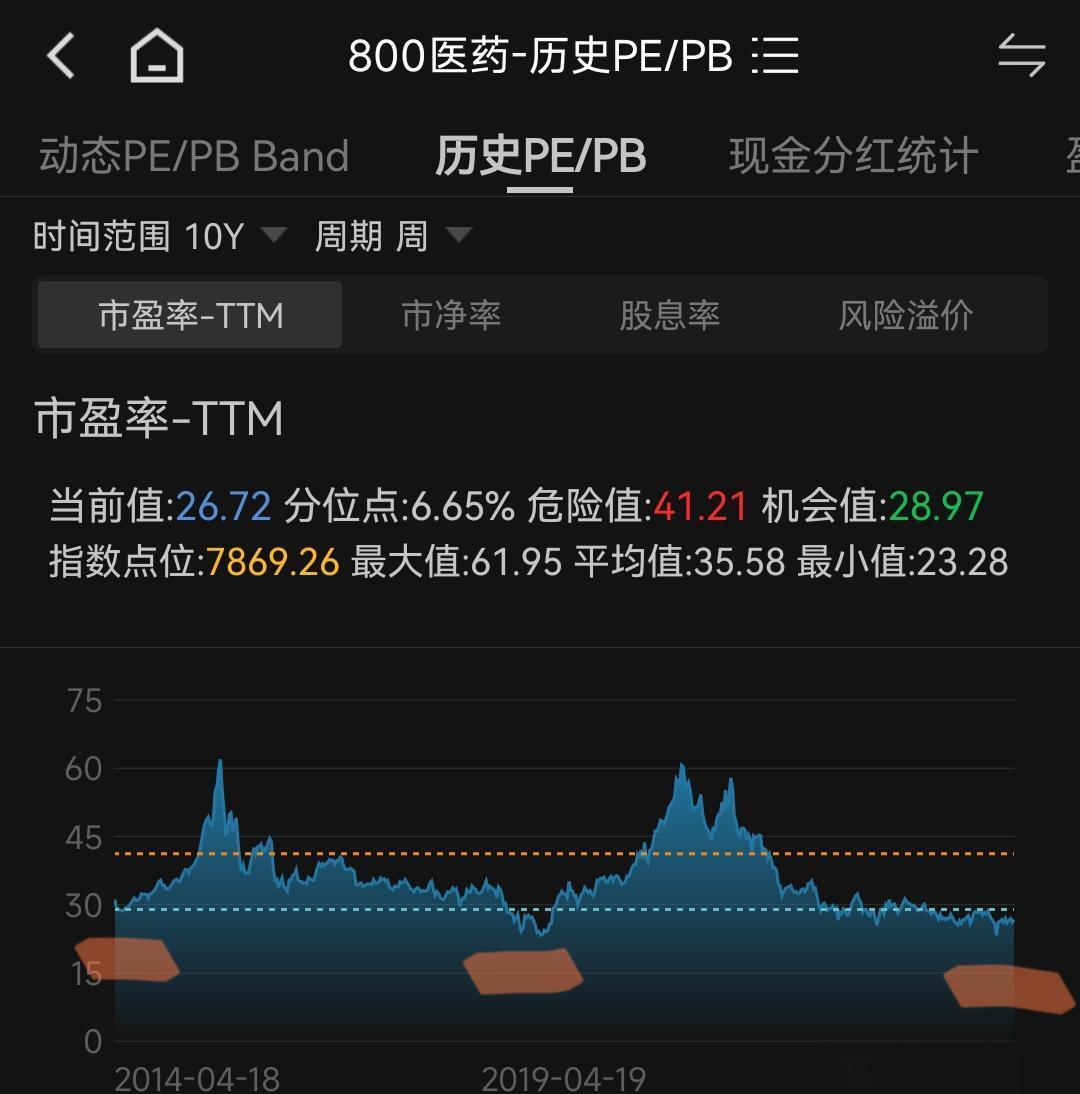Select the 股息率 metric button

coord(672,315)
